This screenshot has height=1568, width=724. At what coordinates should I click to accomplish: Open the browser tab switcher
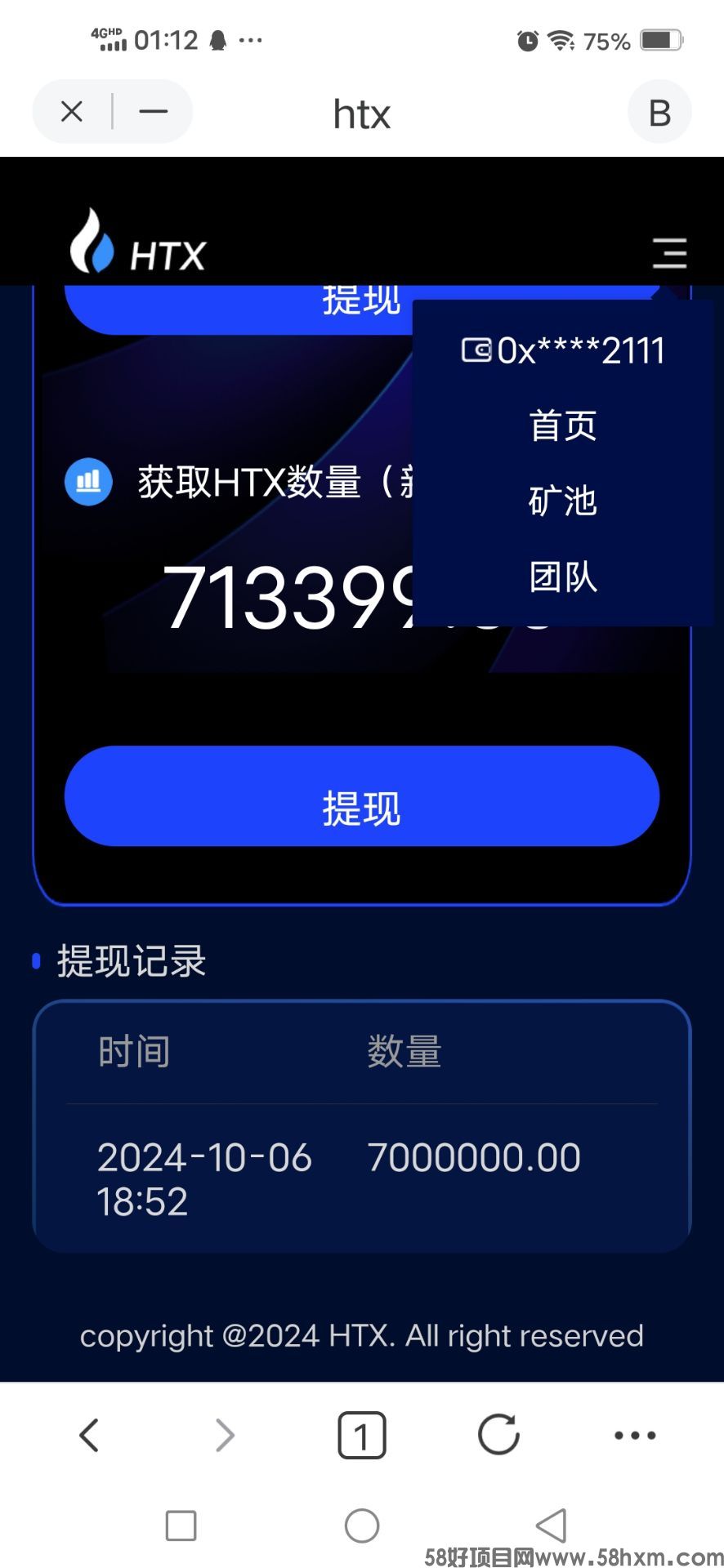pos(361,1435)
